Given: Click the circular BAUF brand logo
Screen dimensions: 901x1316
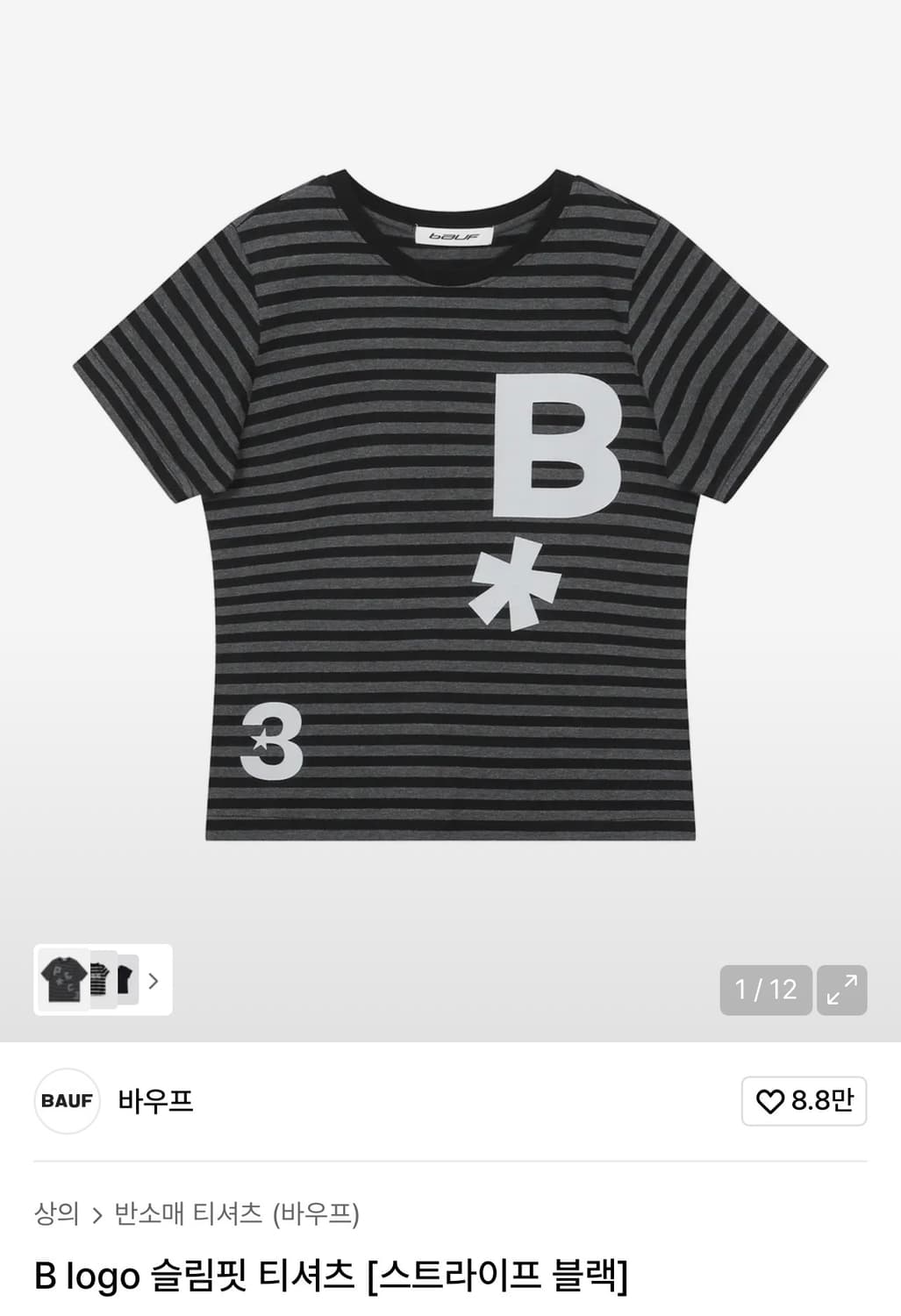Looking at the screenshot, I should click(68, 1101).
